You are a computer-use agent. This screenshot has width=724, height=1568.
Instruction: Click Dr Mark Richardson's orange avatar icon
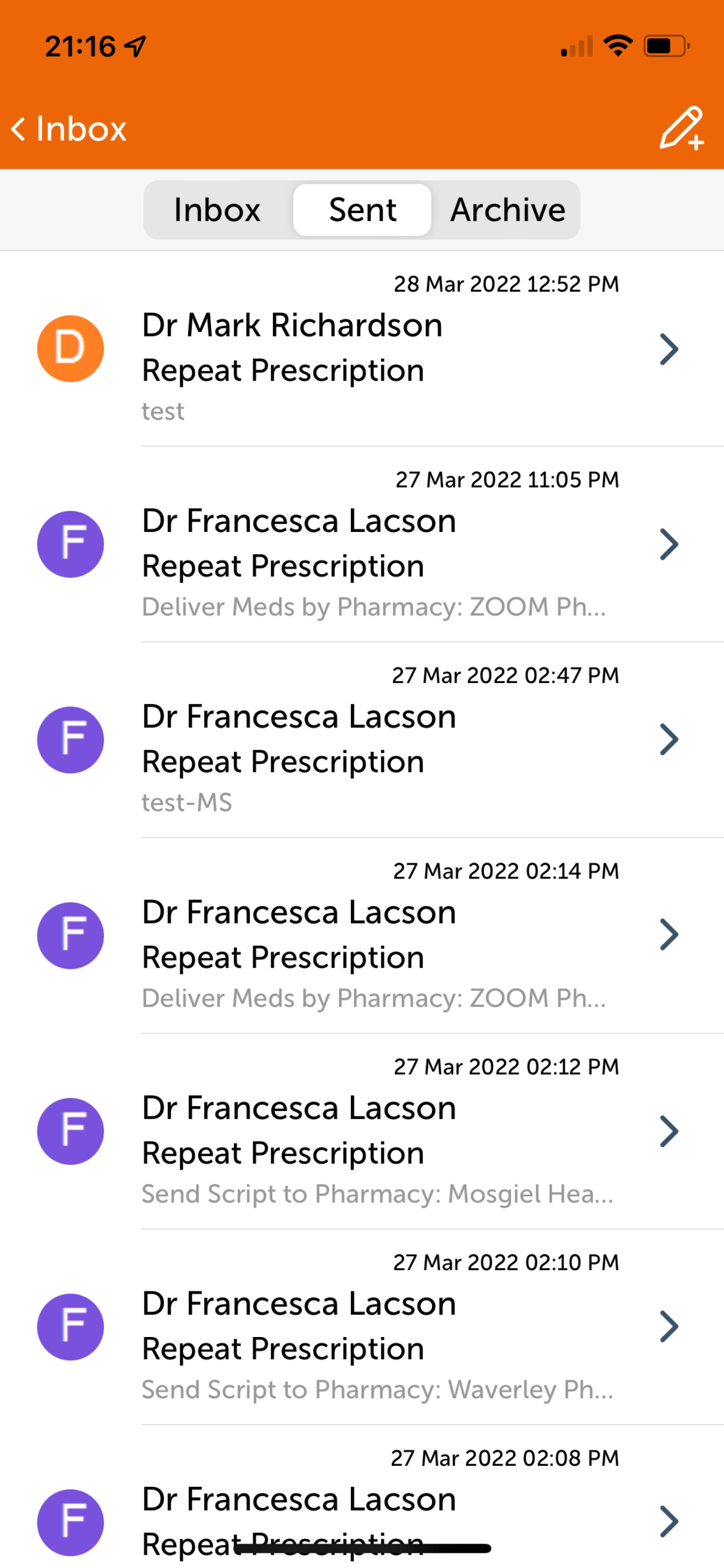pyautogui.click(x=70, y=348)
